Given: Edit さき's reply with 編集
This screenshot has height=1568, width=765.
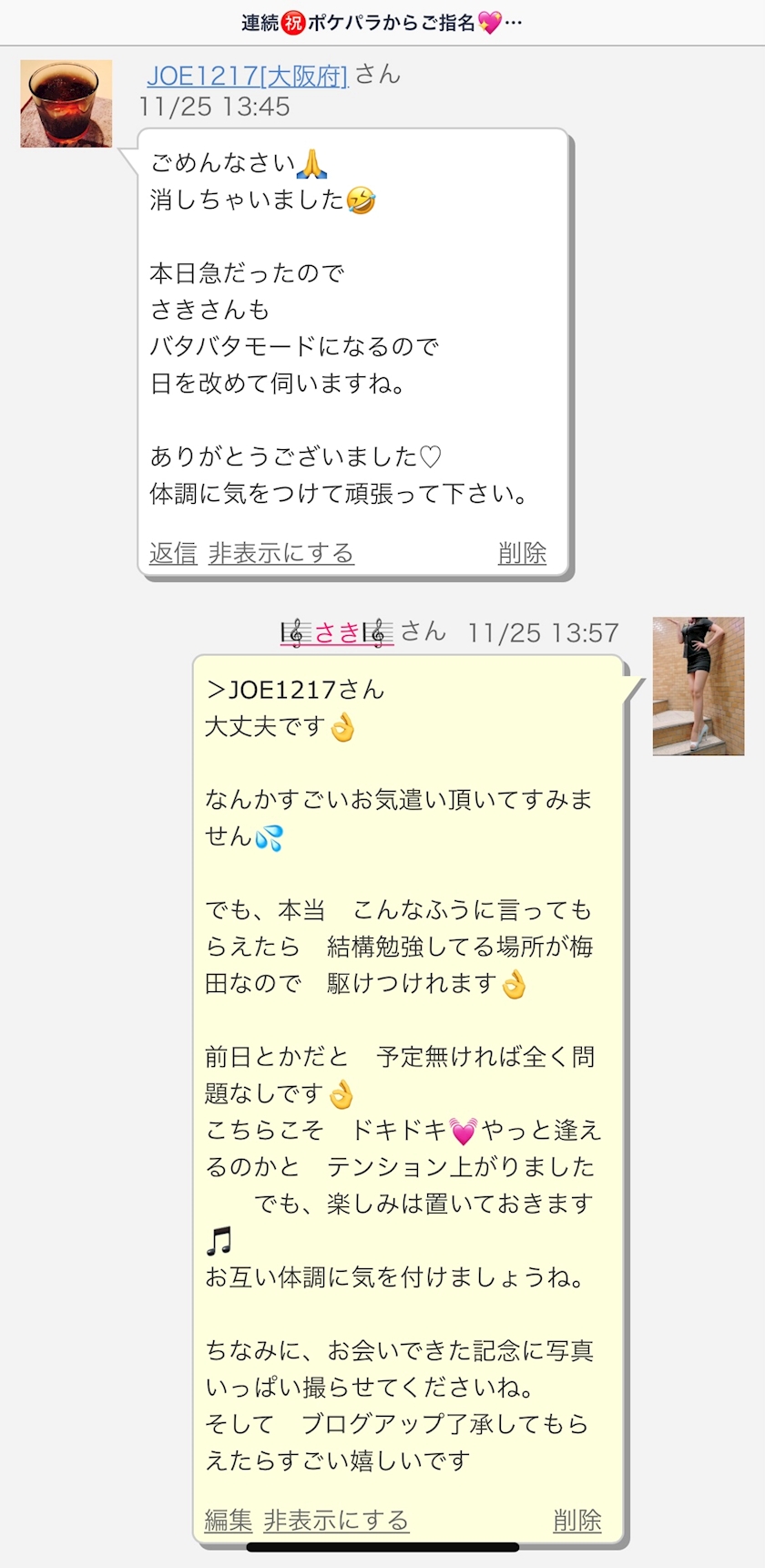Looking at the screenshot, I should (x=229, y=1520).
